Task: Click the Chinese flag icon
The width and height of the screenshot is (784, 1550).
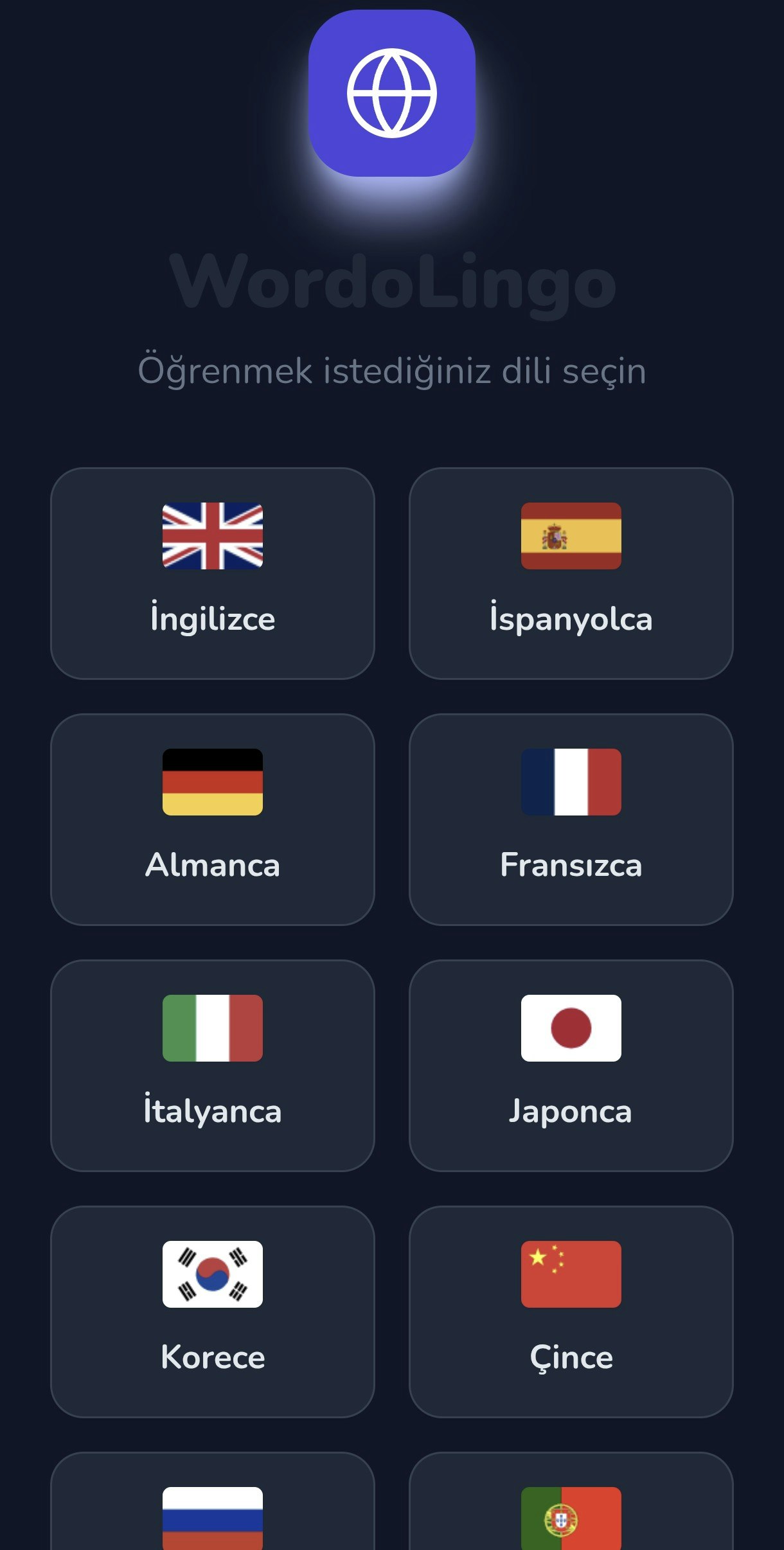Action: click(x=572, y=1274)
